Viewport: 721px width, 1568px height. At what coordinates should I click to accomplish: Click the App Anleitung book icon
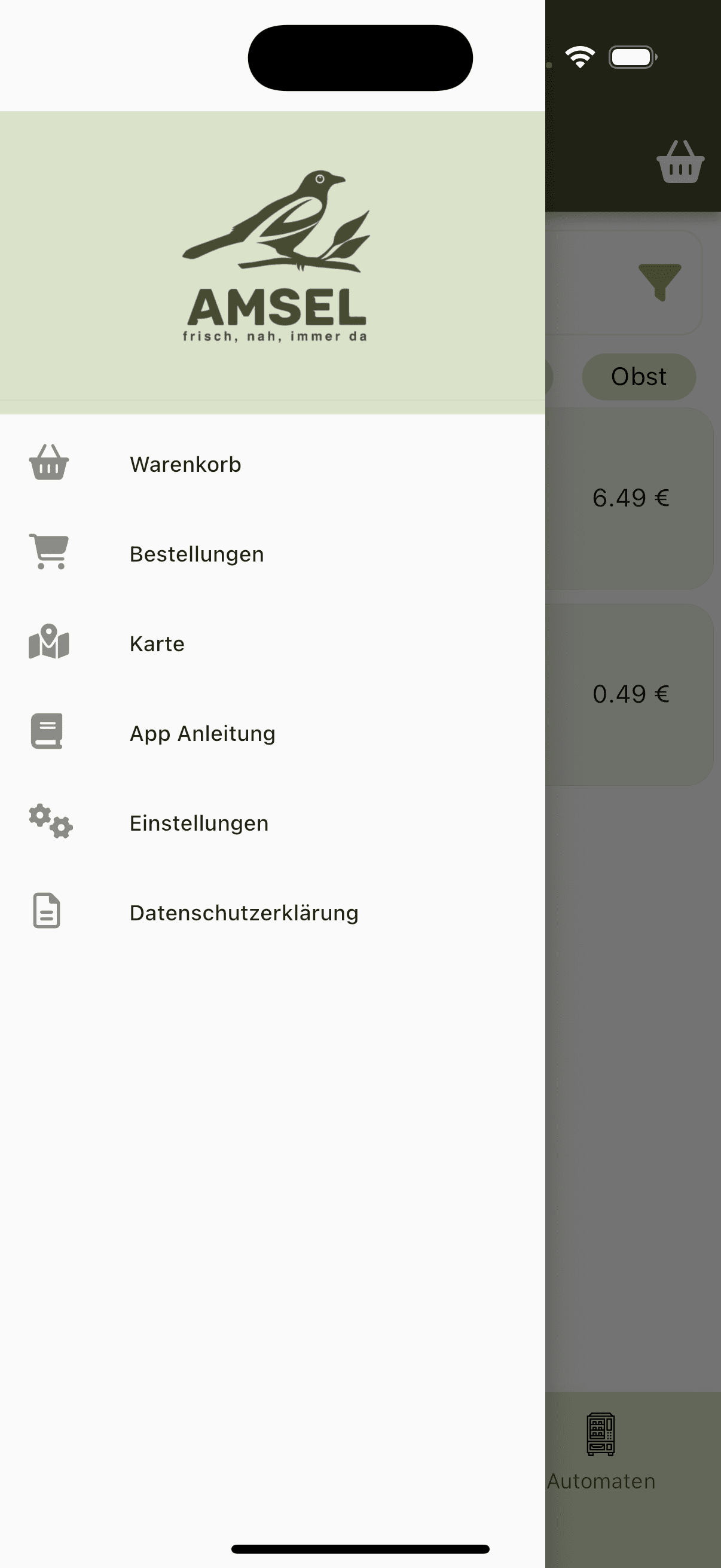[x=45, y=732]
